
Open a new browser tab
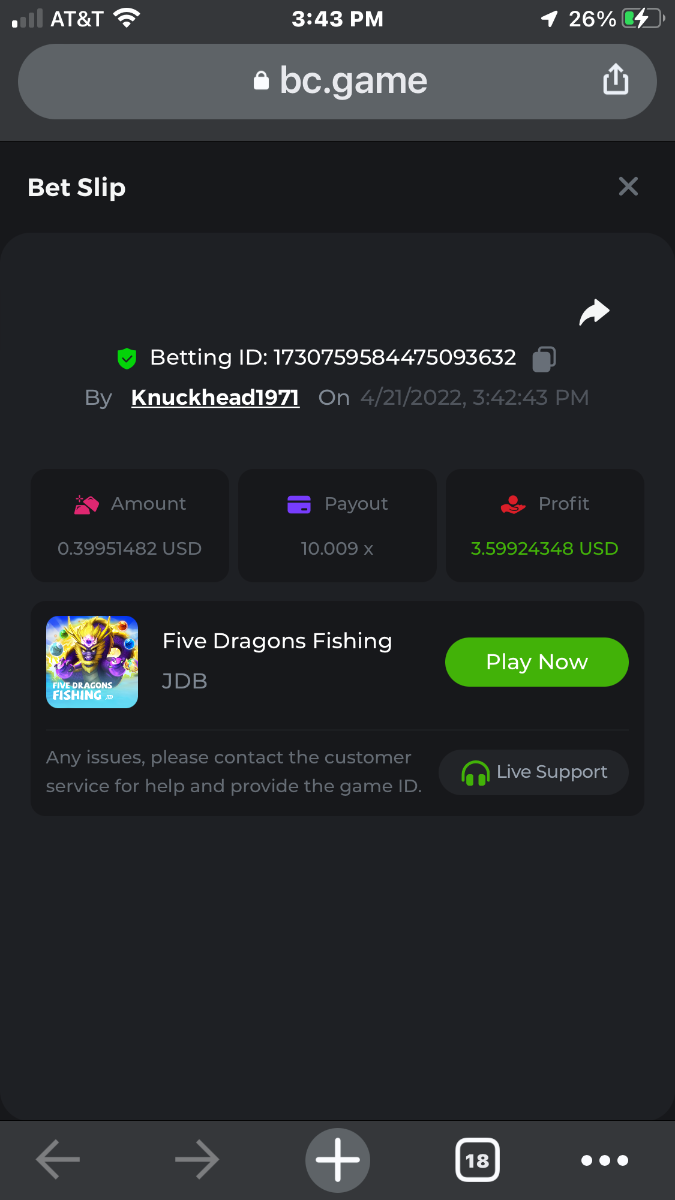click(337, 1160)
